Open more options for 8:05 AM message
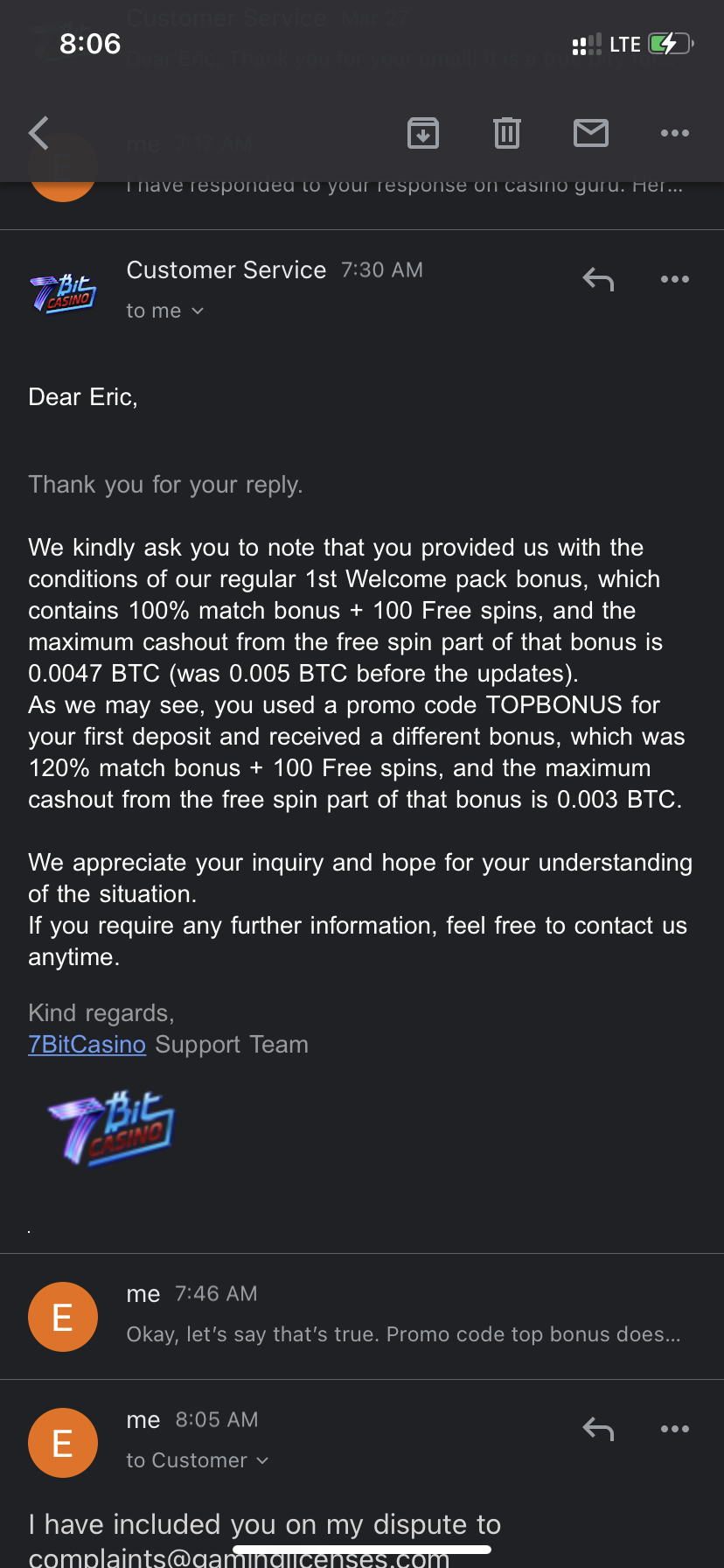This screenshot has height=1568, width=724. 674,1430
